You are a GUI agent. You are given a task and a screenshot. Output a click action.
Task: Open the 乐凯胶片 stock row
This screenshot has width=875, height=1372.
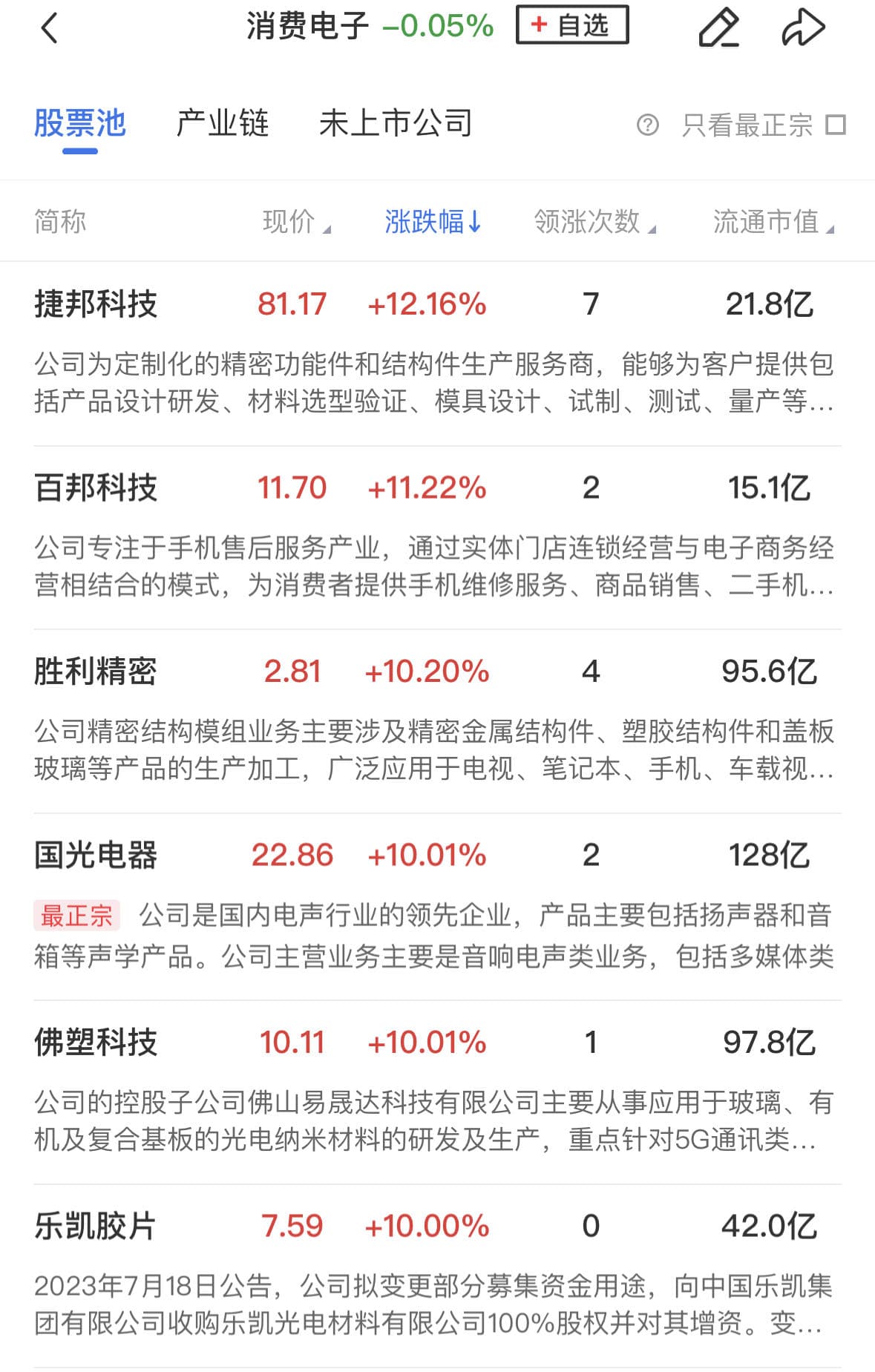coord(96,1226)
